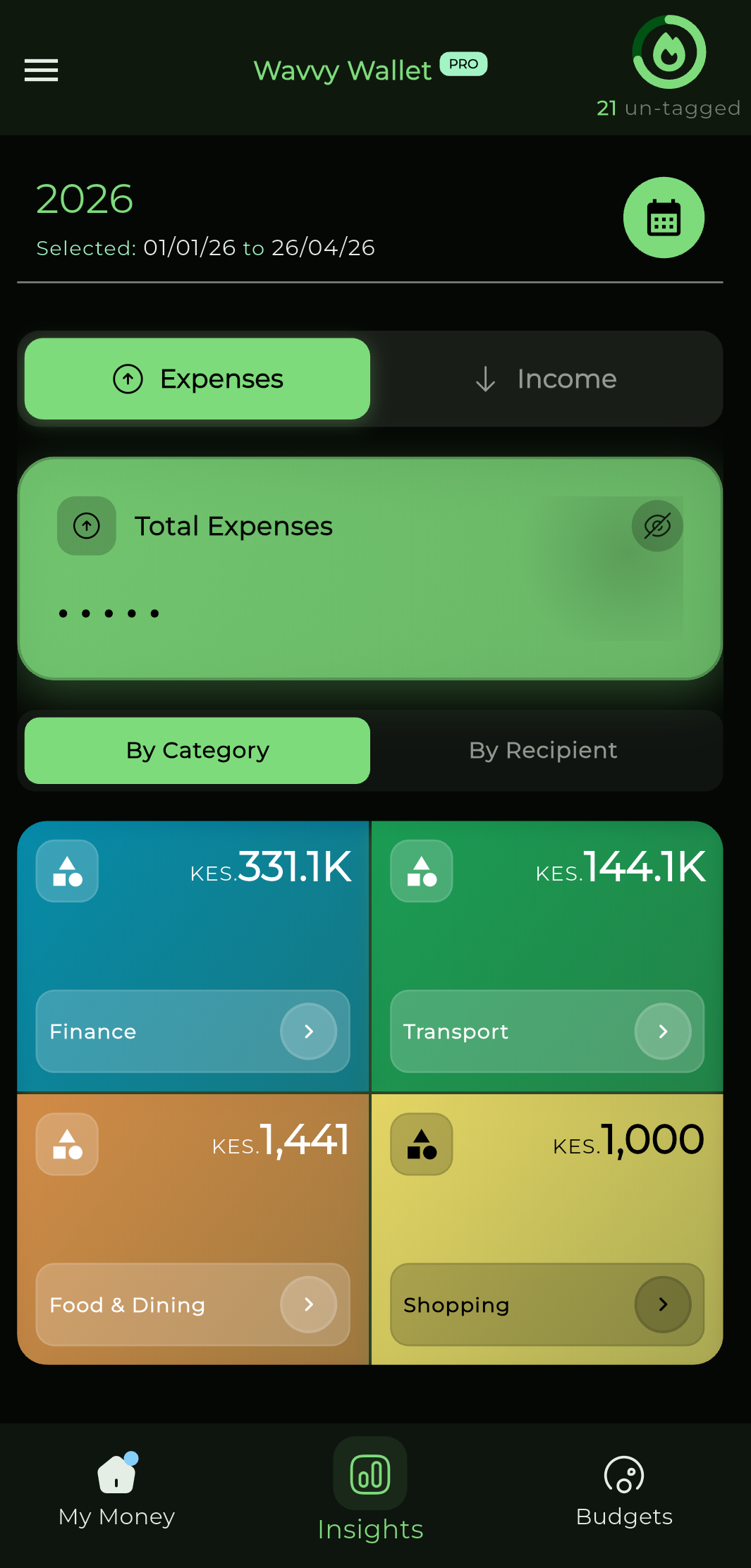Expand the Transport category details
Screen dimensions: 751x1568
[663, 1031]
